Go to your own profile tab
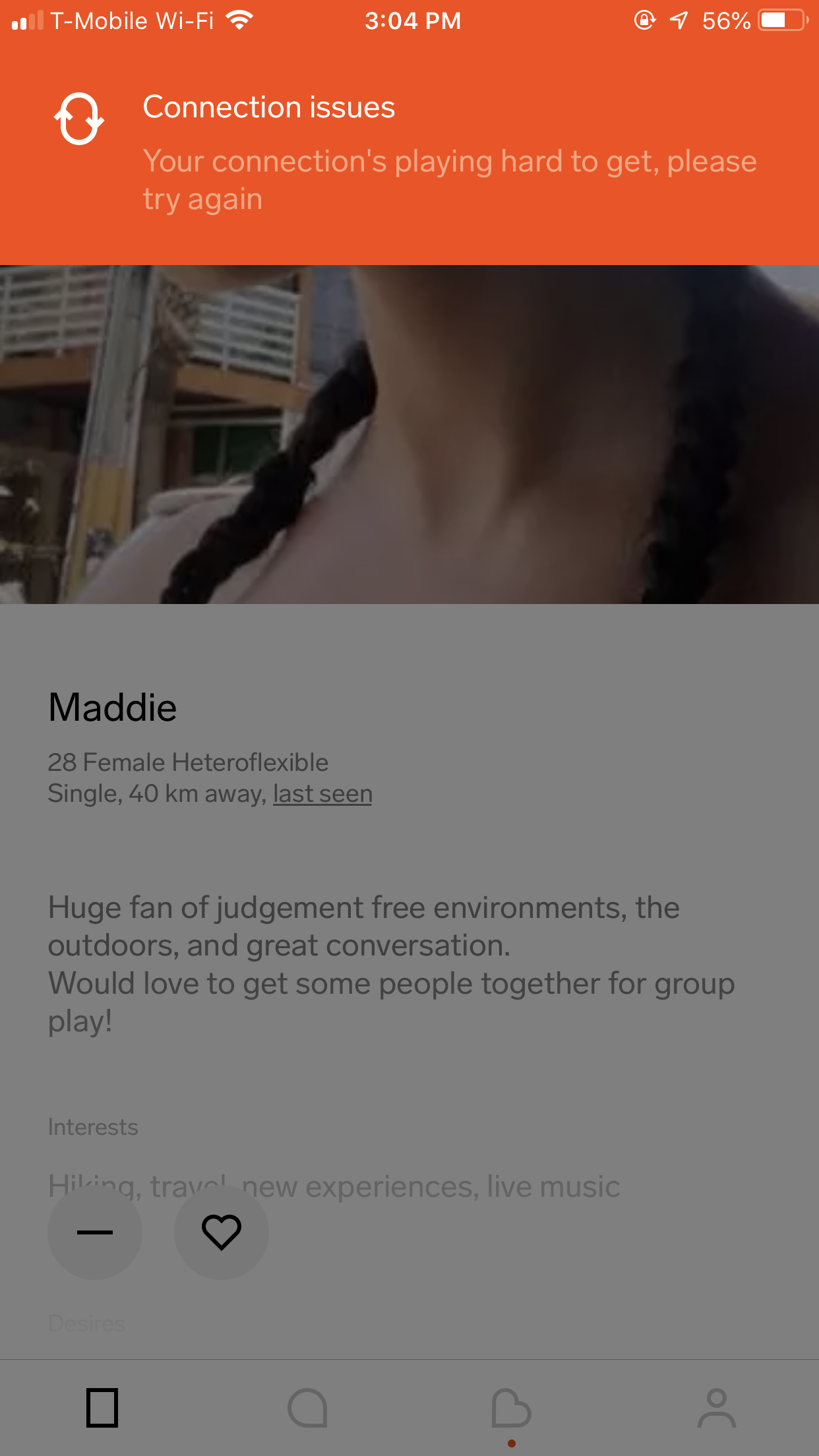The height and width of the screenshot is (1456, 819). click(716, 1408)
